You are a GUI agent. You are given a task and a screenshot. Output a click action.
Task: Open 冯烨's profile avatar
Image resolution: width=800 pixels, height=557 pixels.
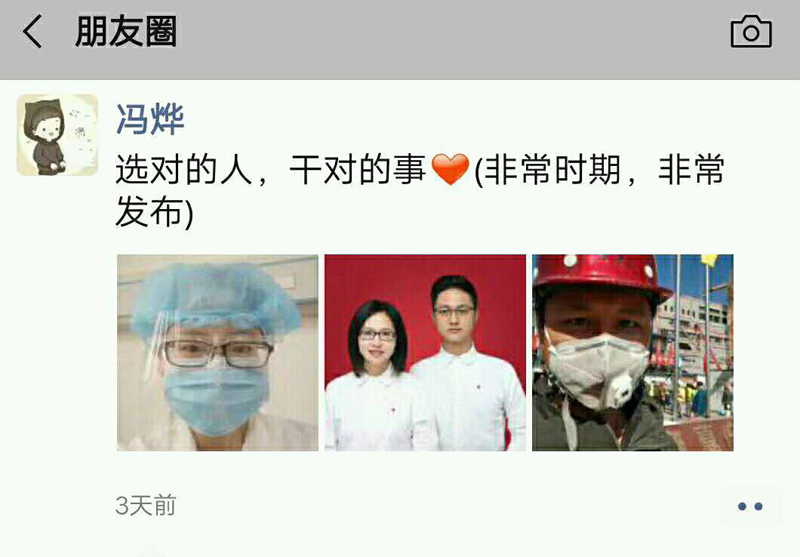(x=57, y=135)
